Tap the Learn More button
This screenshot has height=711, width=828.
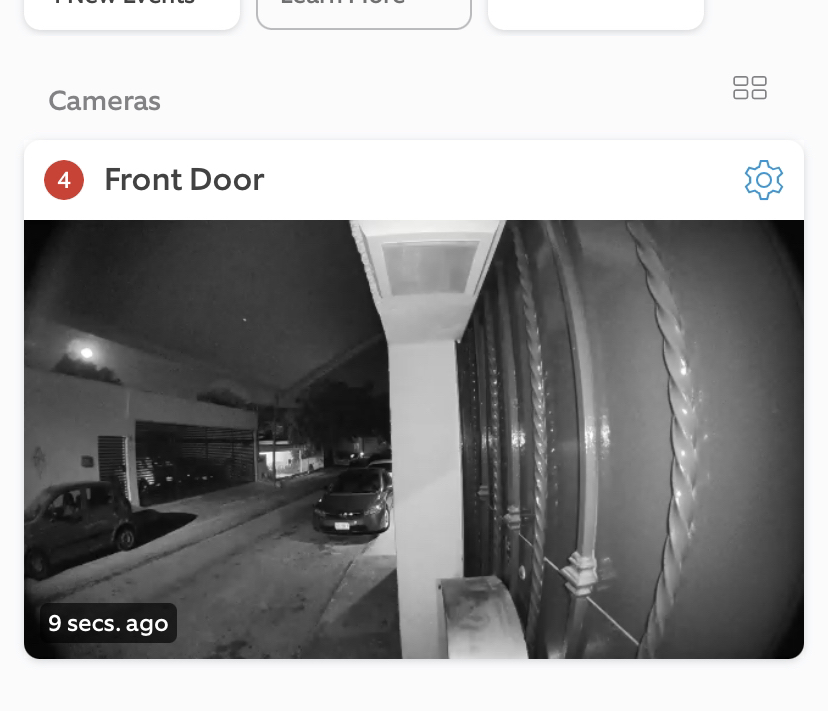tap(364, 10)
